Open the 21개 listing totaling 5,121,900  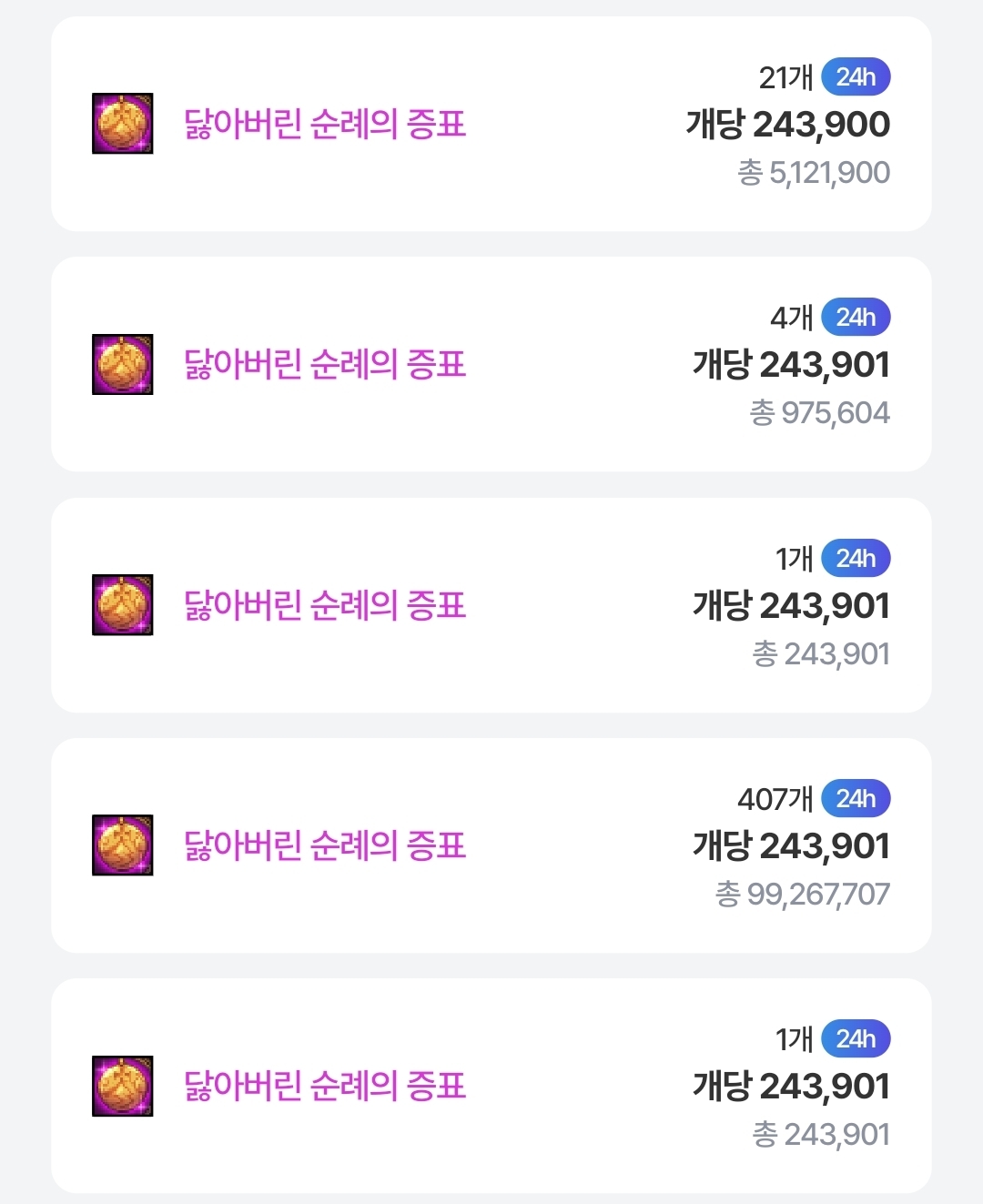(491, 125)
